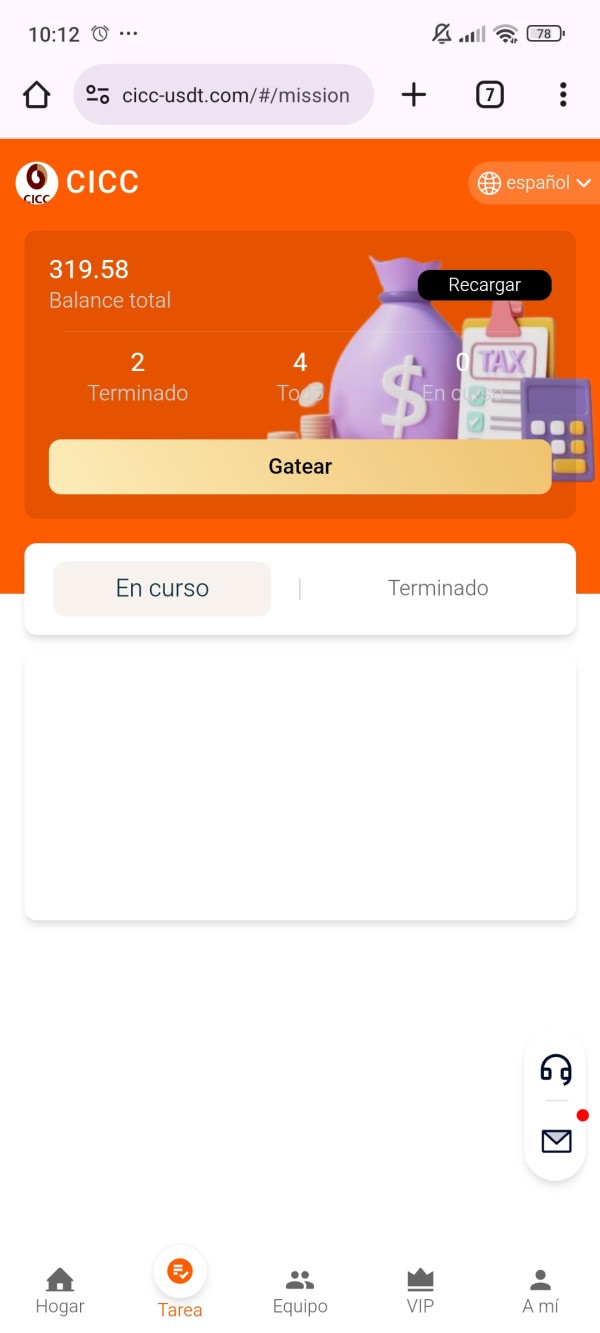Open customer support headset icon
This screenshot has width=600, height=1333.
[556, 1069]
